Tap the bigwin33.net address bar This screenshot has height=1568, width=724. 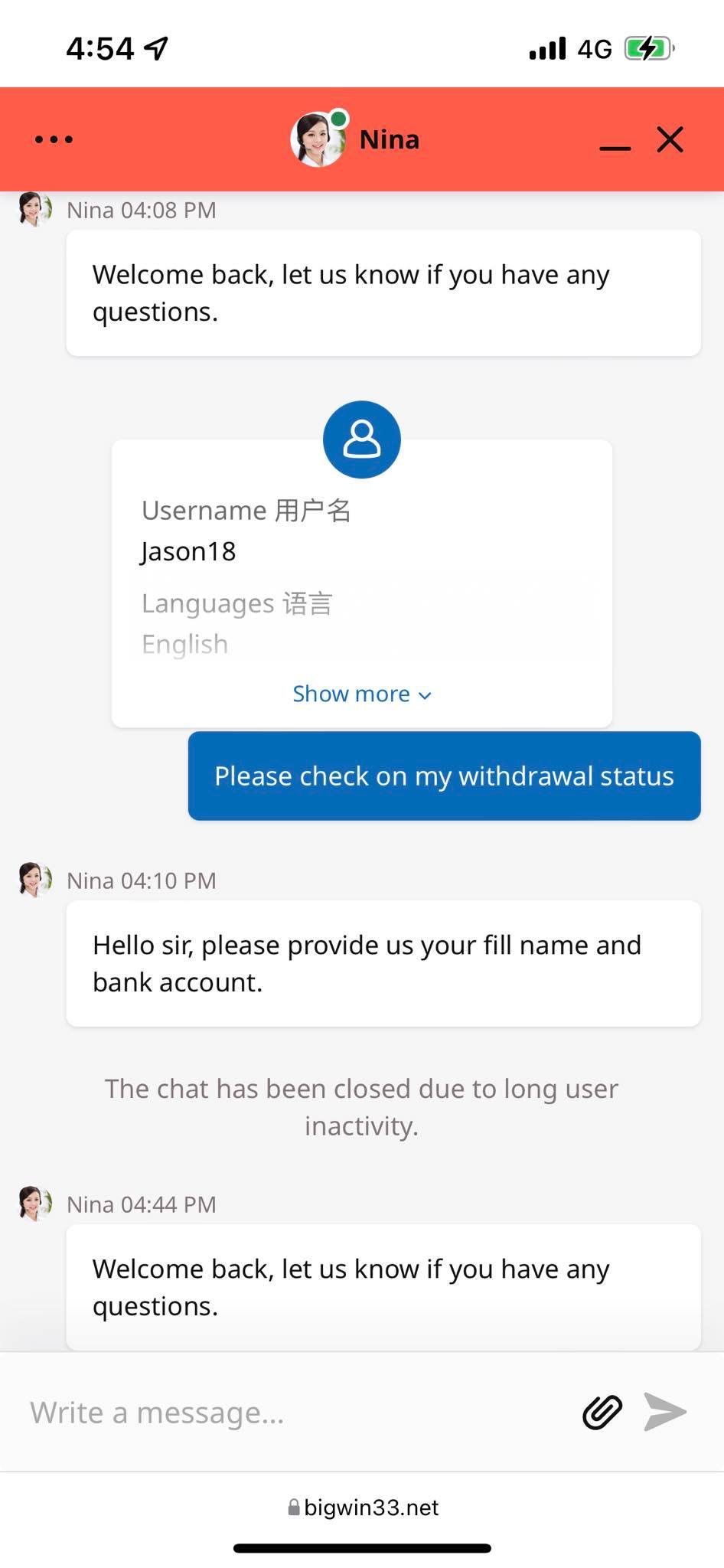point(363,1508)
